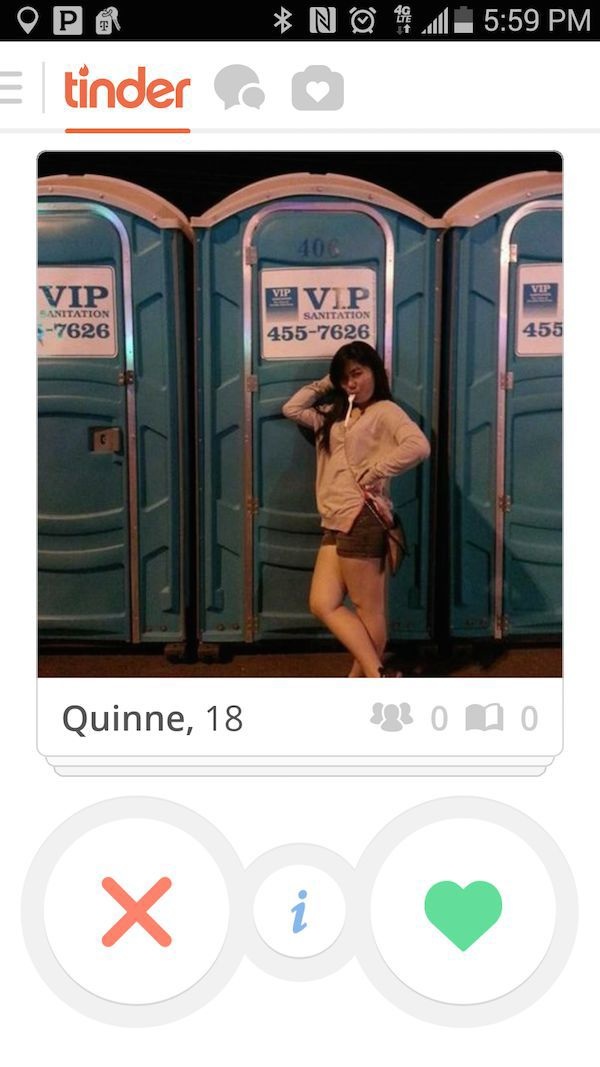600x1067 pixels.
Task: Open the hamburger drawer menu
Action: pyautogui.click(x=11, y=87)
